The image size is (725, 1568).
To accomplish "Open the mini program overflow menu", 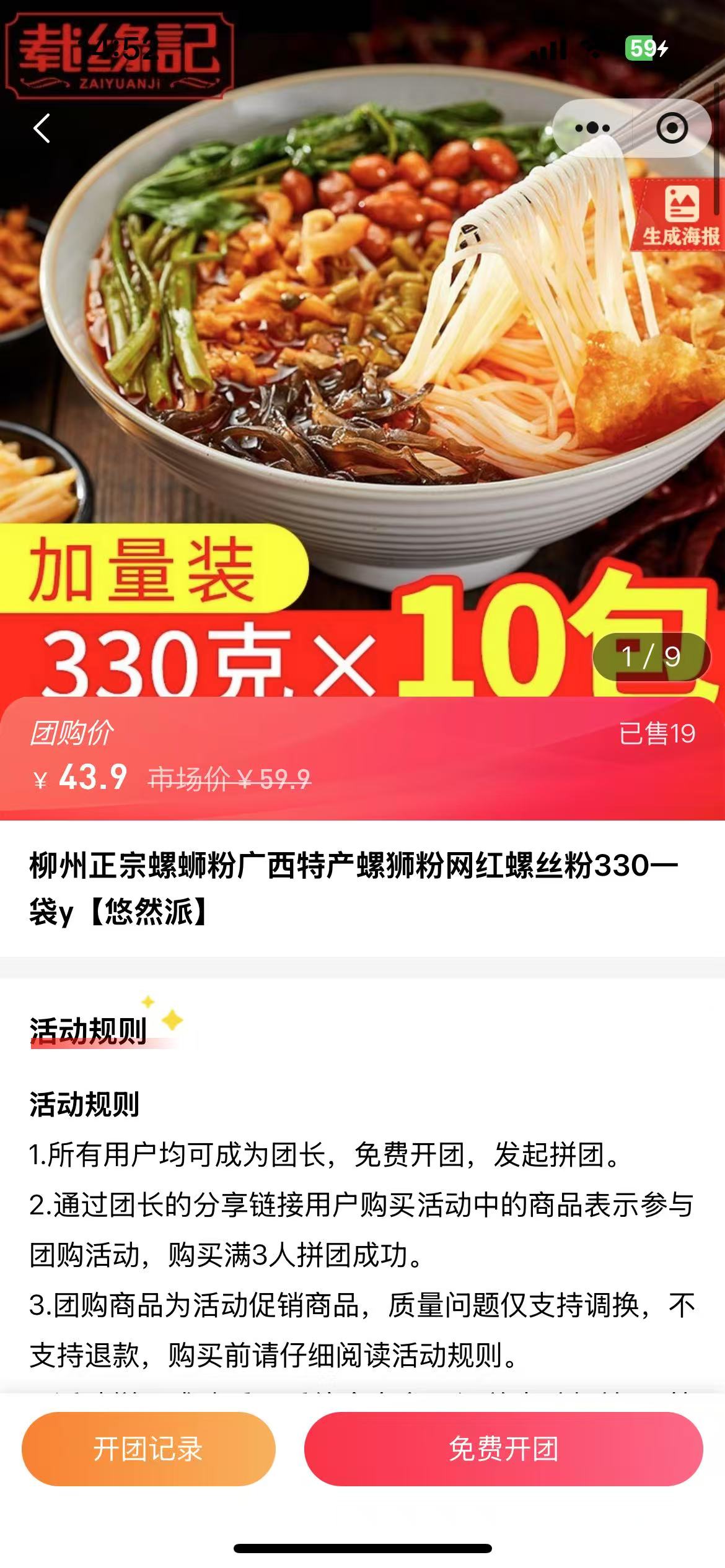I will tap(592, 128).
